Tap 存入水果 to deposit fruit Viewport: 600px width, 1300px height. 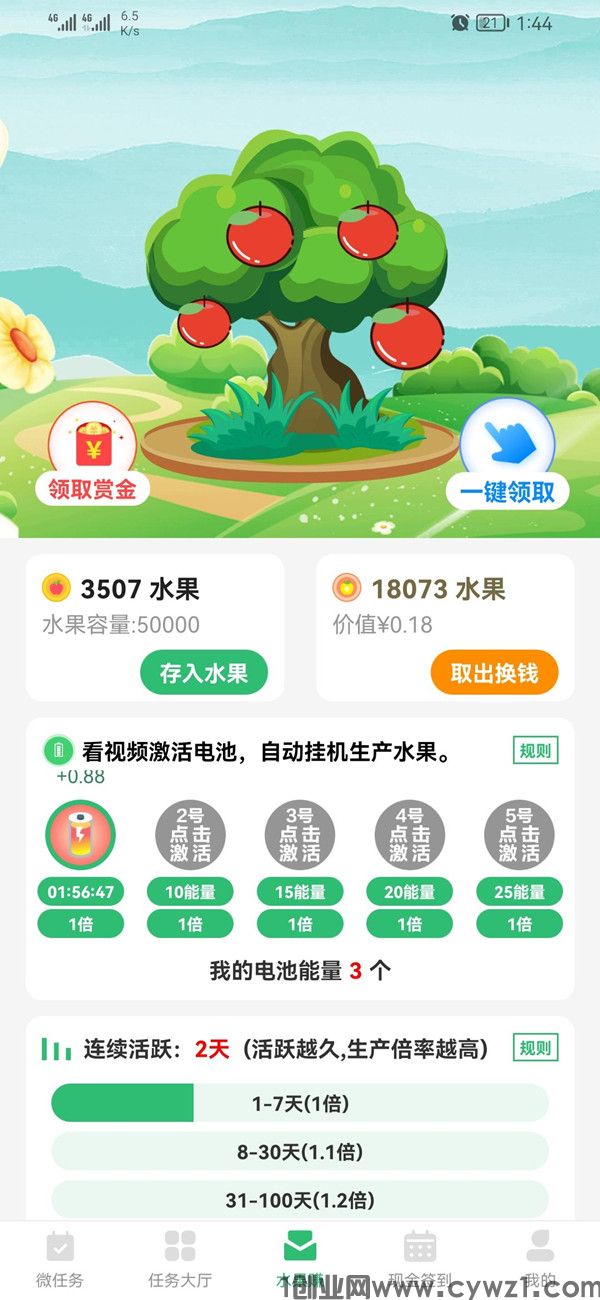(204, 673)
